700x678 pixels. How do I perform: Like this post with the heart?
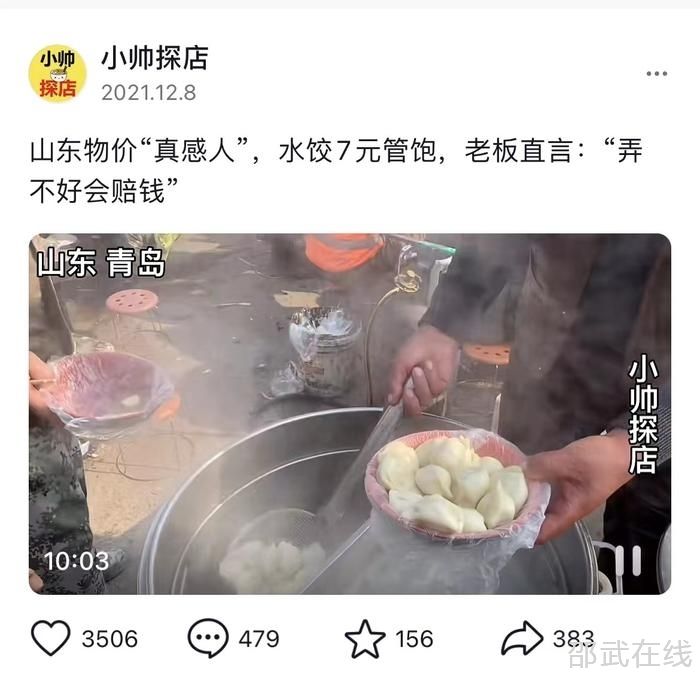pos(51,638)
